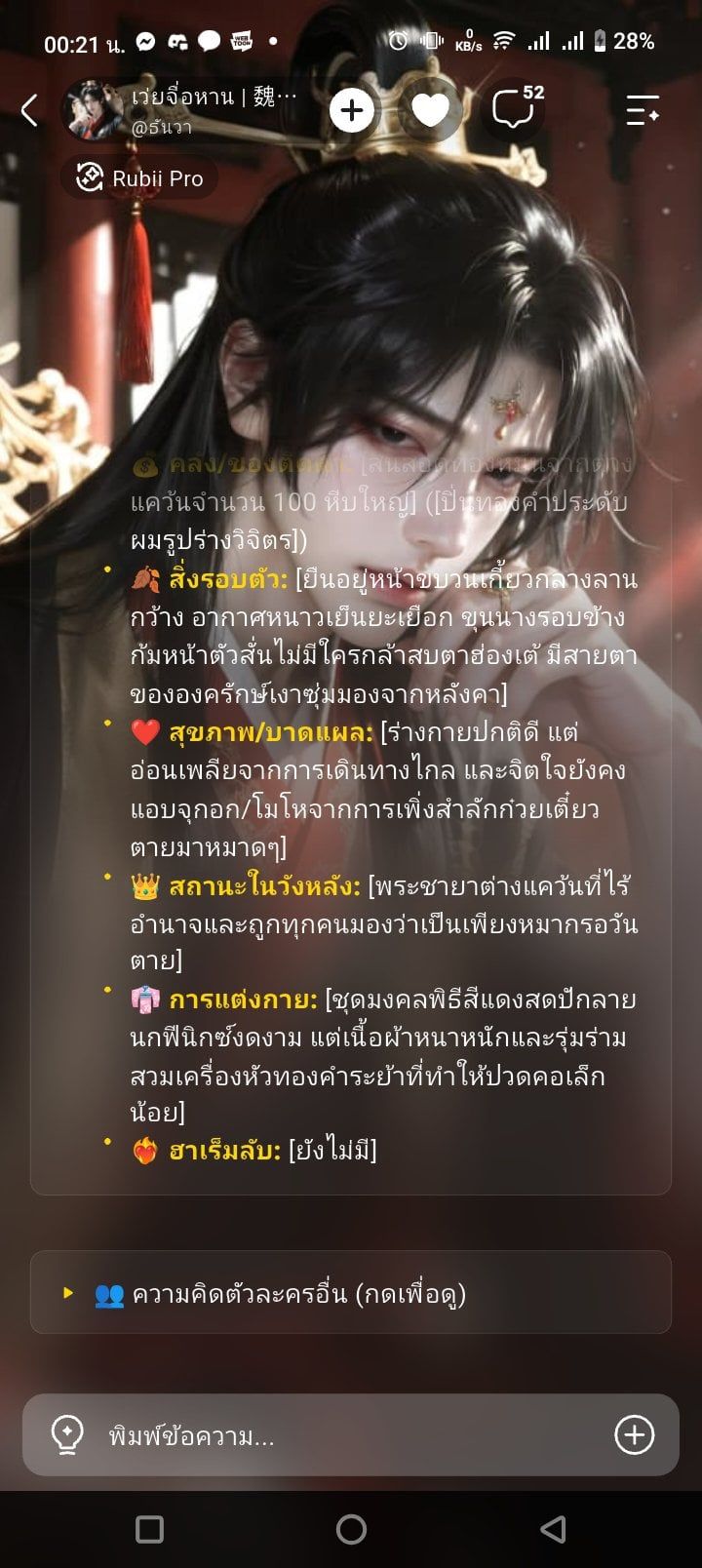Go back using the top-left arrow
702x1568 pixels.
(x=30, y=110)
